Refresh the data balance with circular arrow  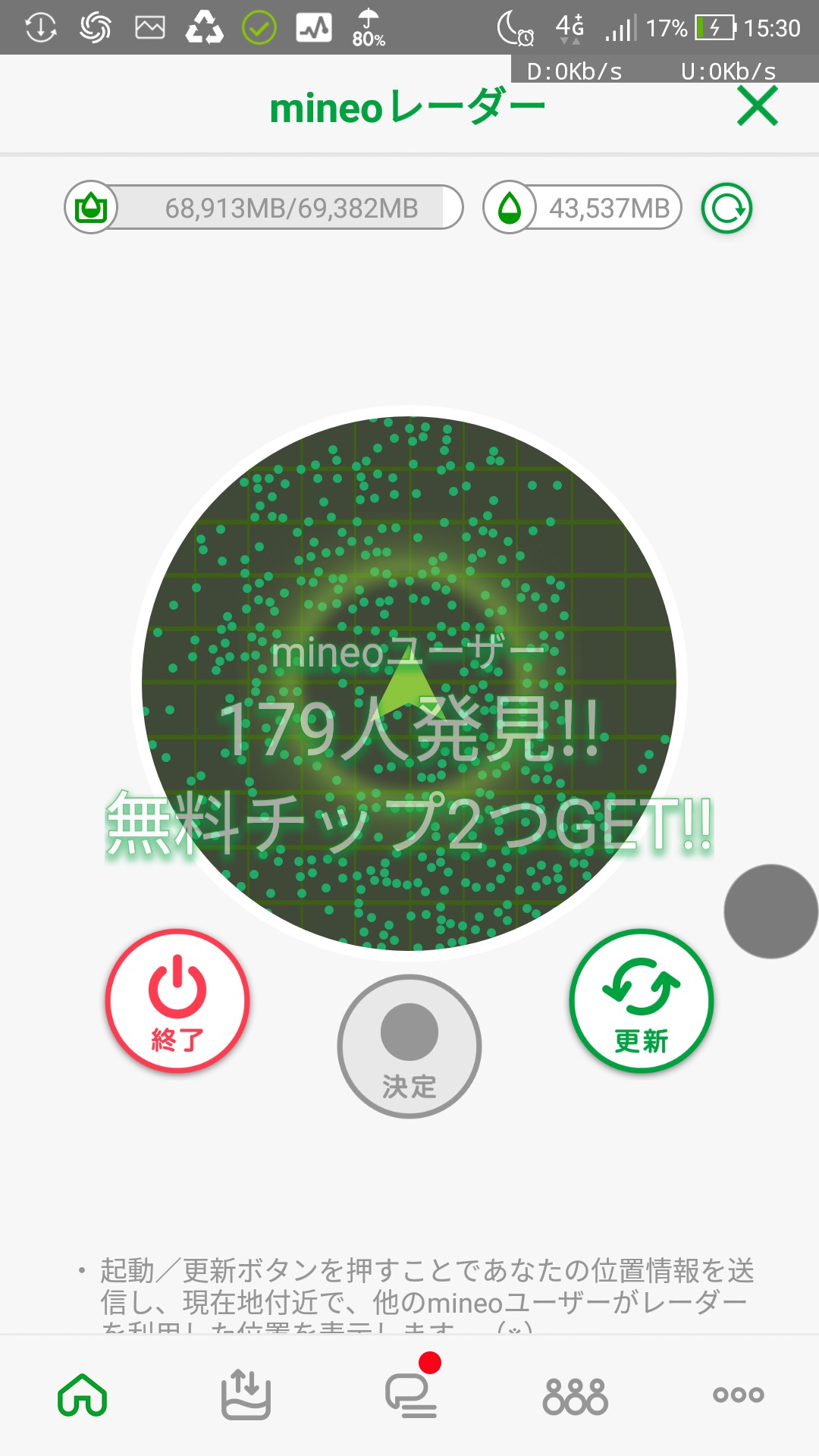[x=726, y=208]
